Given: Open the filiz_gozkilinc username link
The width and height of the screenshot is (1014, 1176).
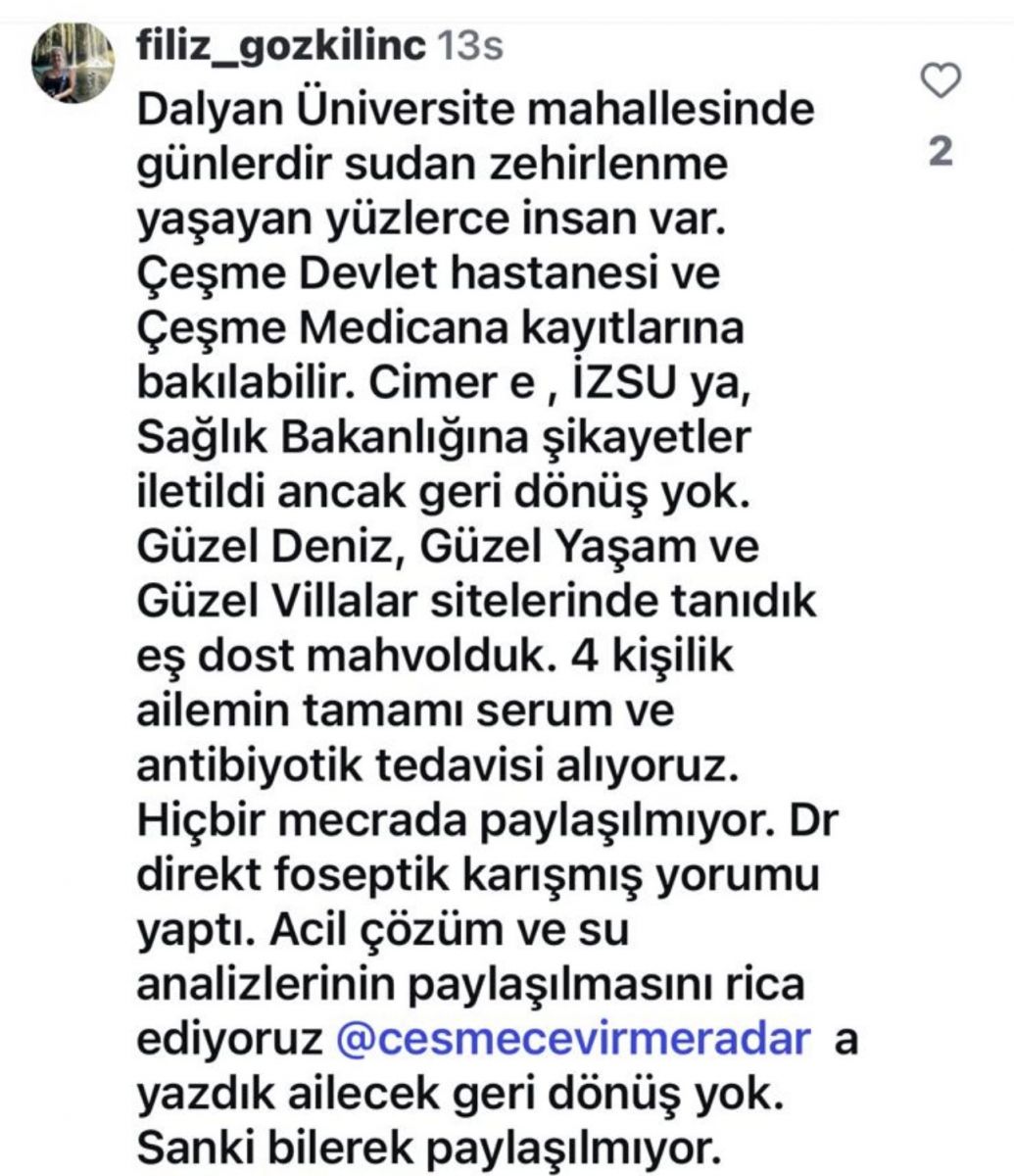Looking at the screenshot, I should pos(279,45).
